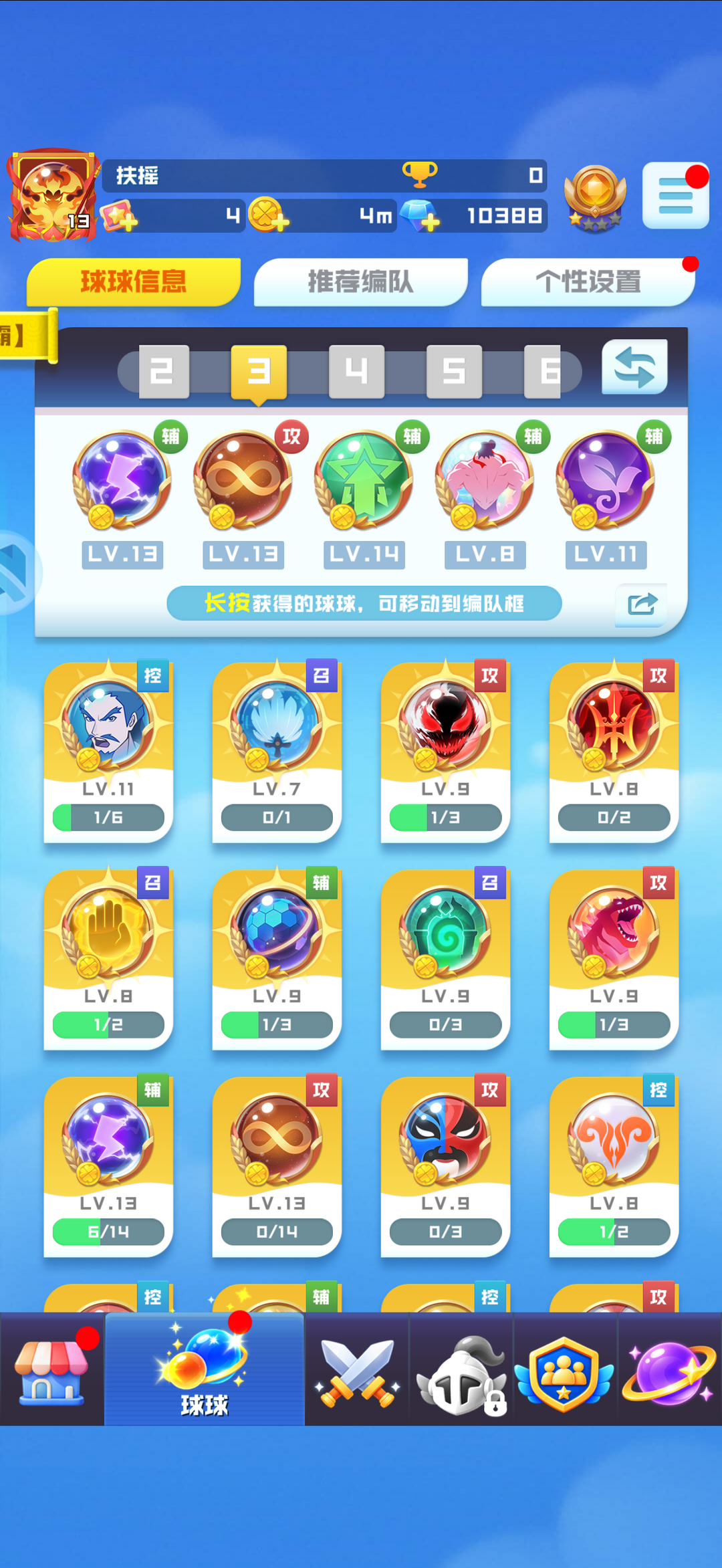Tap the swap arrows button
This screenshot has width=722, height=1568.
click(x=634, y=367)
